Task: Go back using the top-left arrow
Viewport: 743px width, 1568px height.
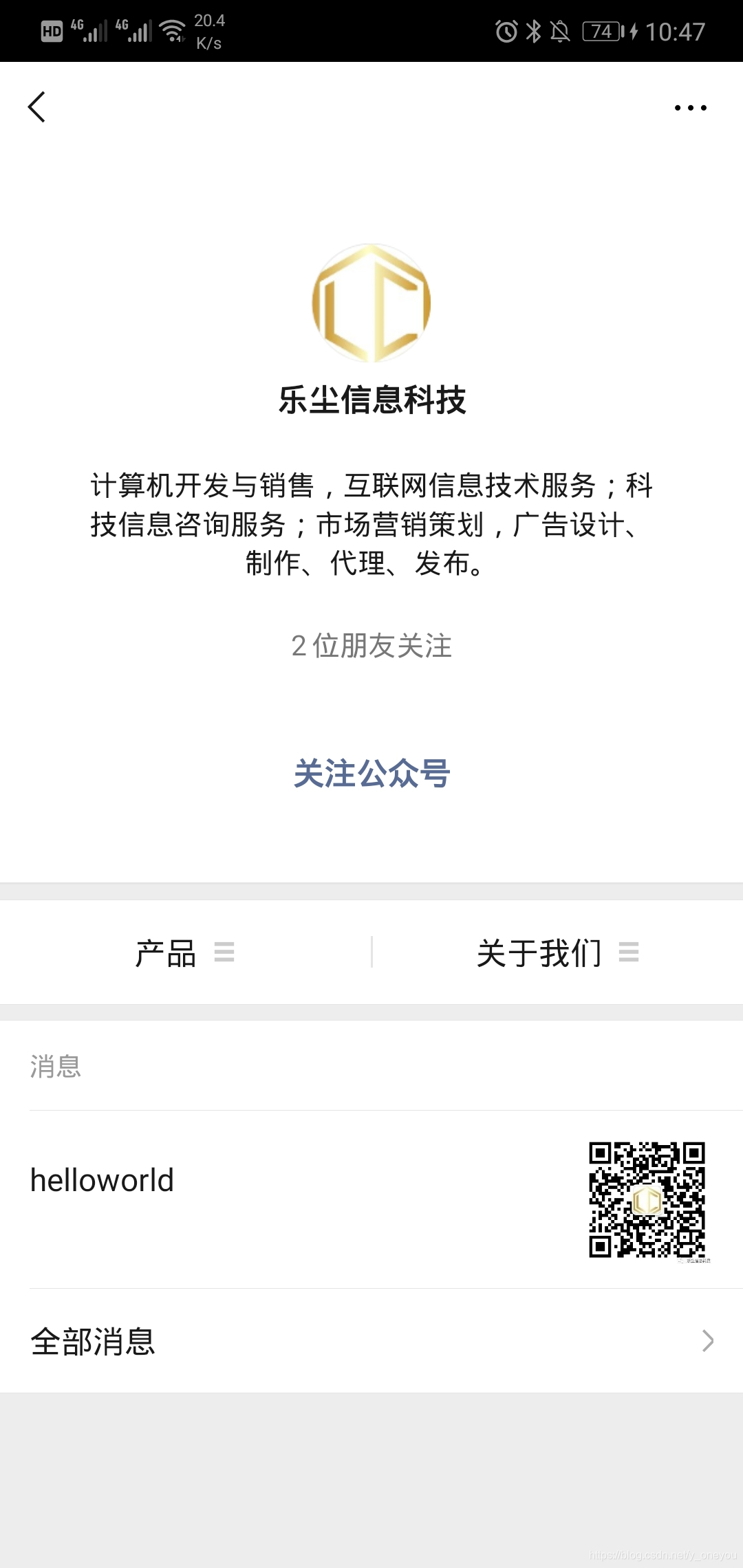Action: coord(37,107)
